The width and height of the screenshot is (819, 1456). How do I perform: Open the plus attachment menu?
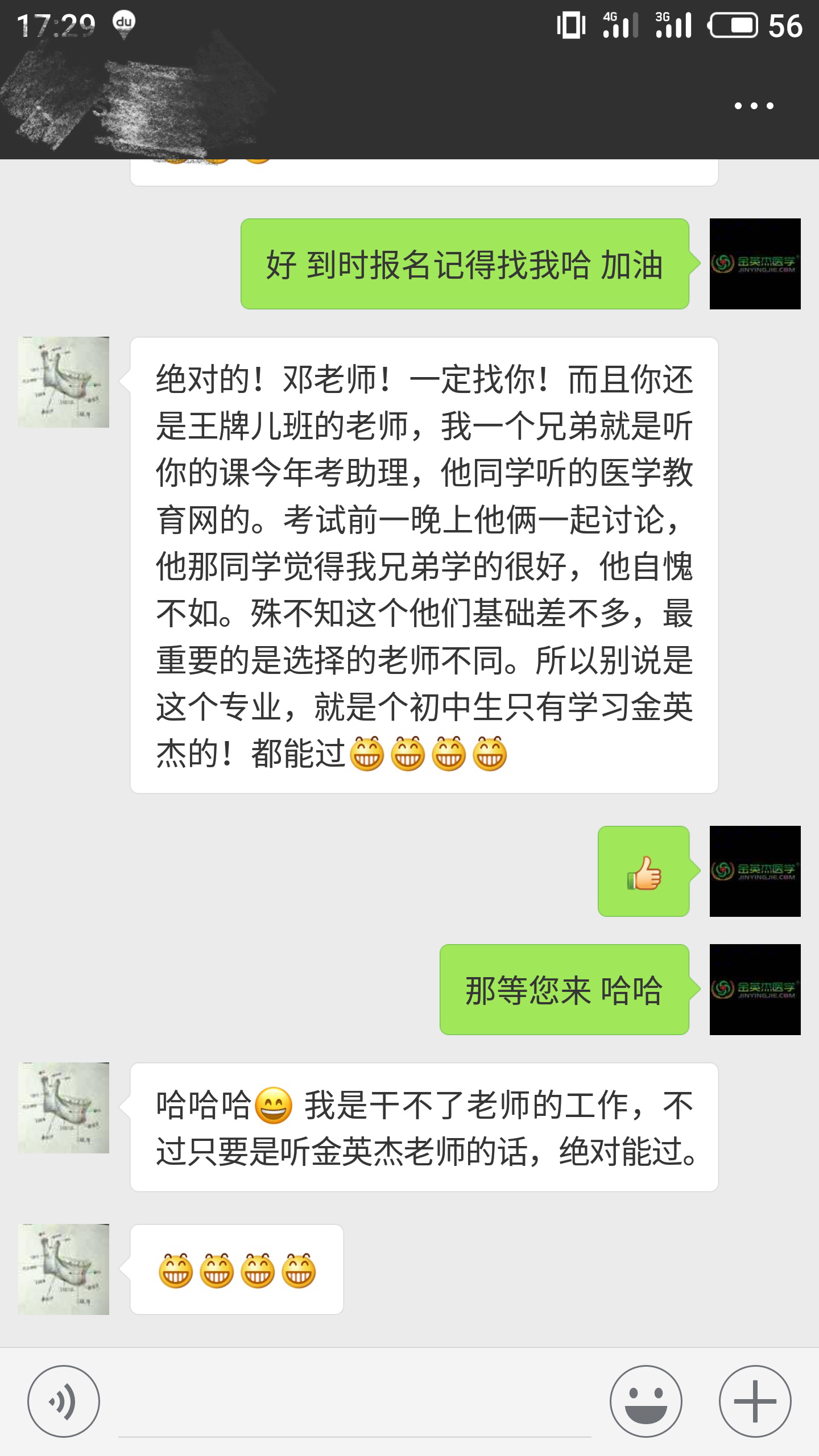(755, 1401)
